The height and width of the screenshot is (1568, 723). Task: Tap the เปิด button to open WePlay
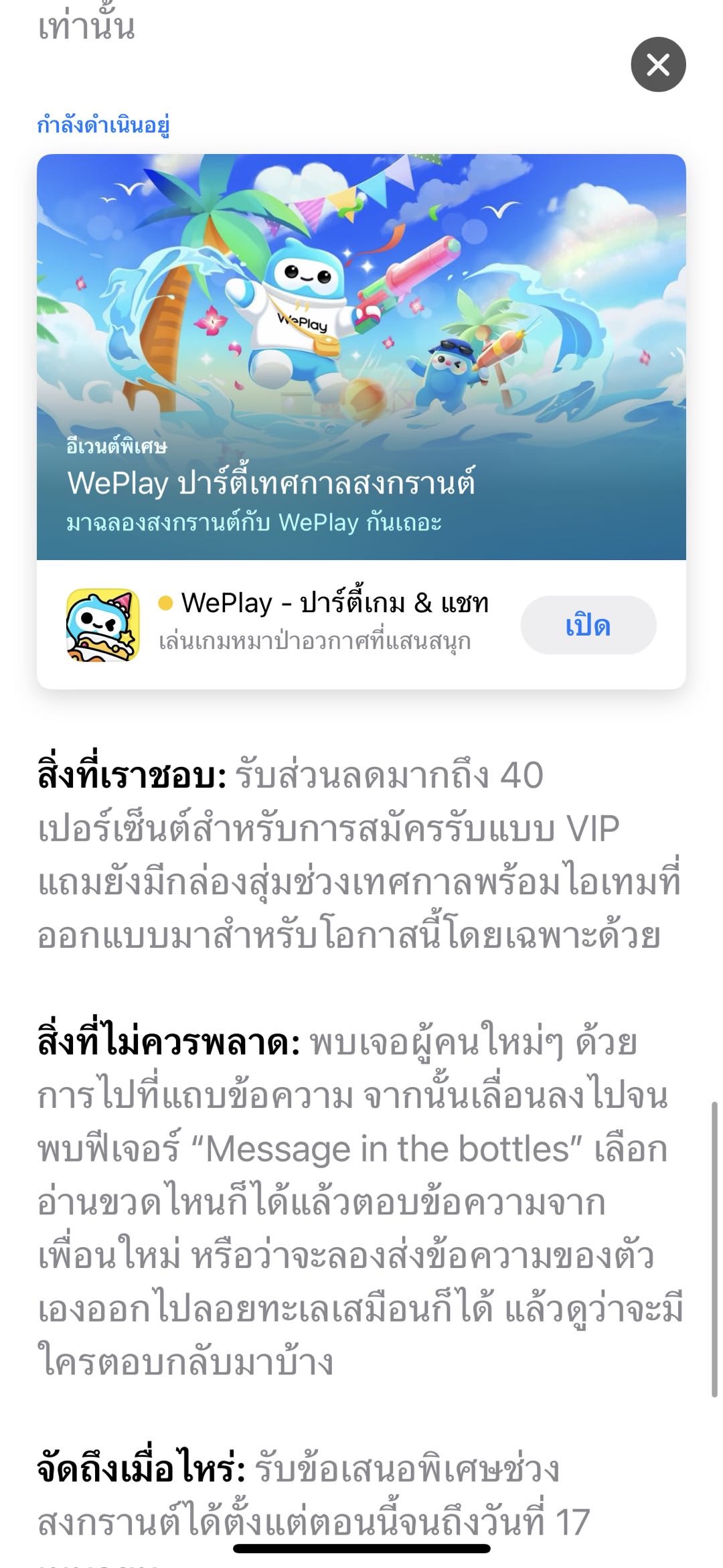tap(588, 626)
